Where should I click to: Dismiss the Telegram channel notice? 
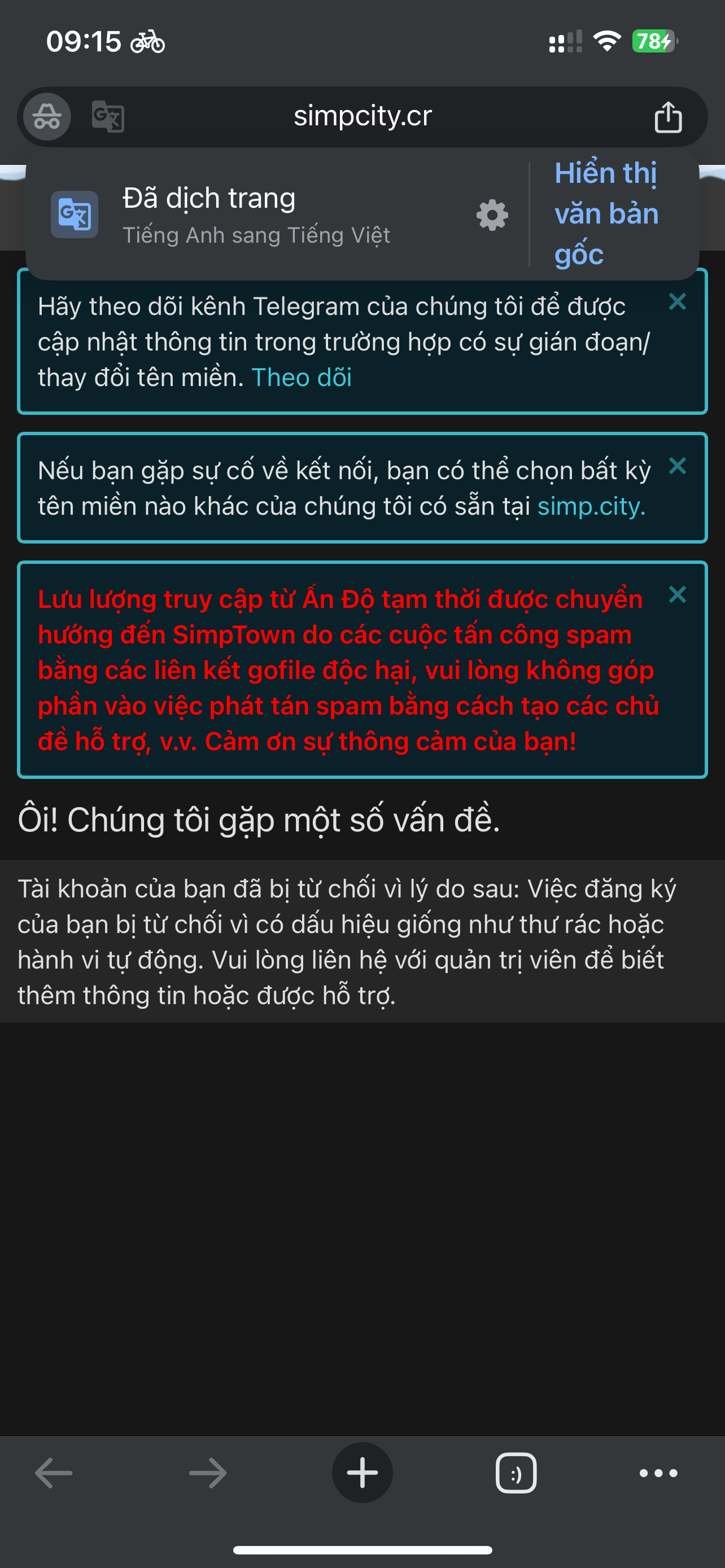(677, 301)
